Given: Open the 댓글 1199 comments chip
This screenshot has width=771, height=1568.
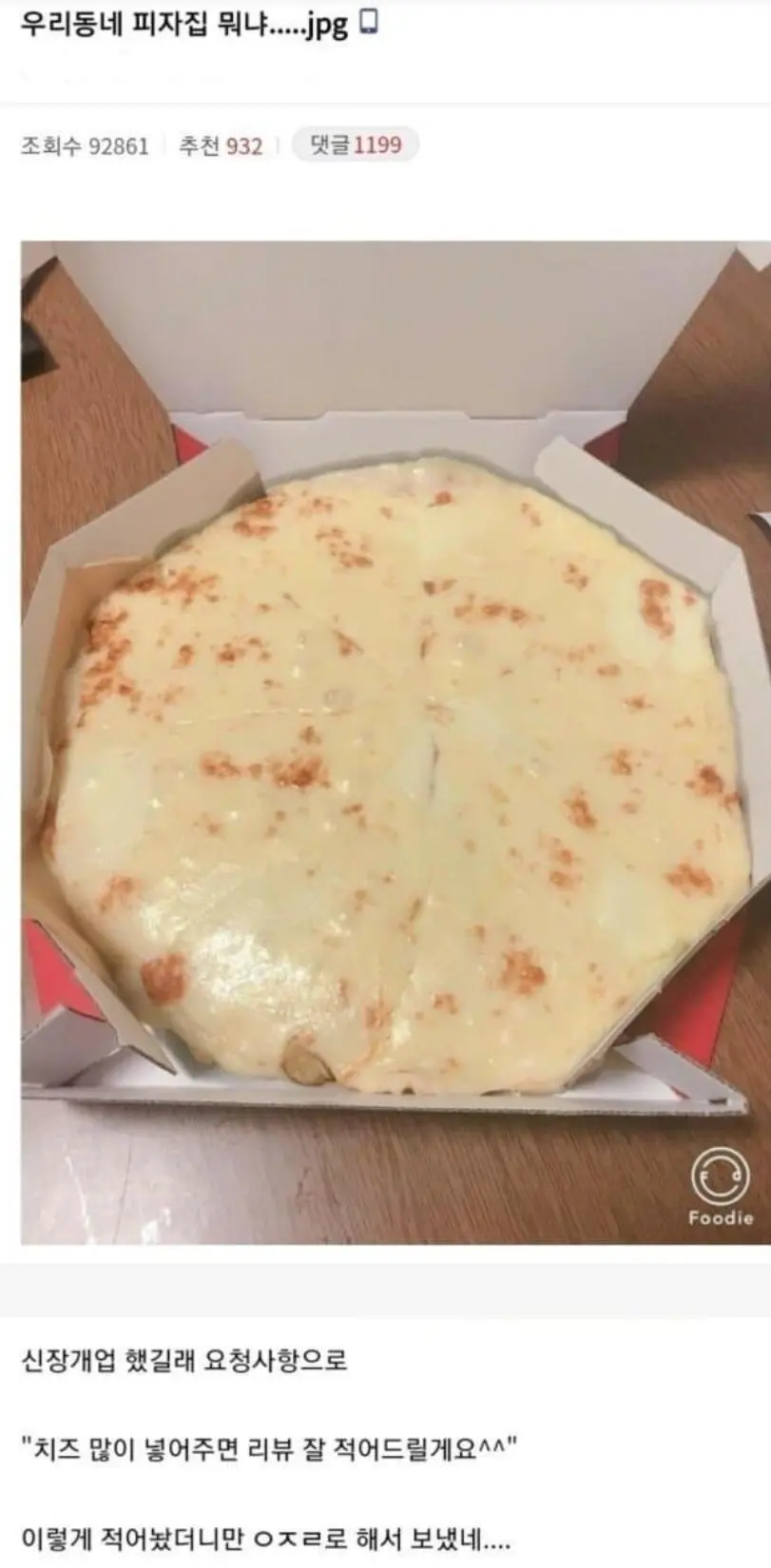Looking at the screenshot, I should [355, 144].
